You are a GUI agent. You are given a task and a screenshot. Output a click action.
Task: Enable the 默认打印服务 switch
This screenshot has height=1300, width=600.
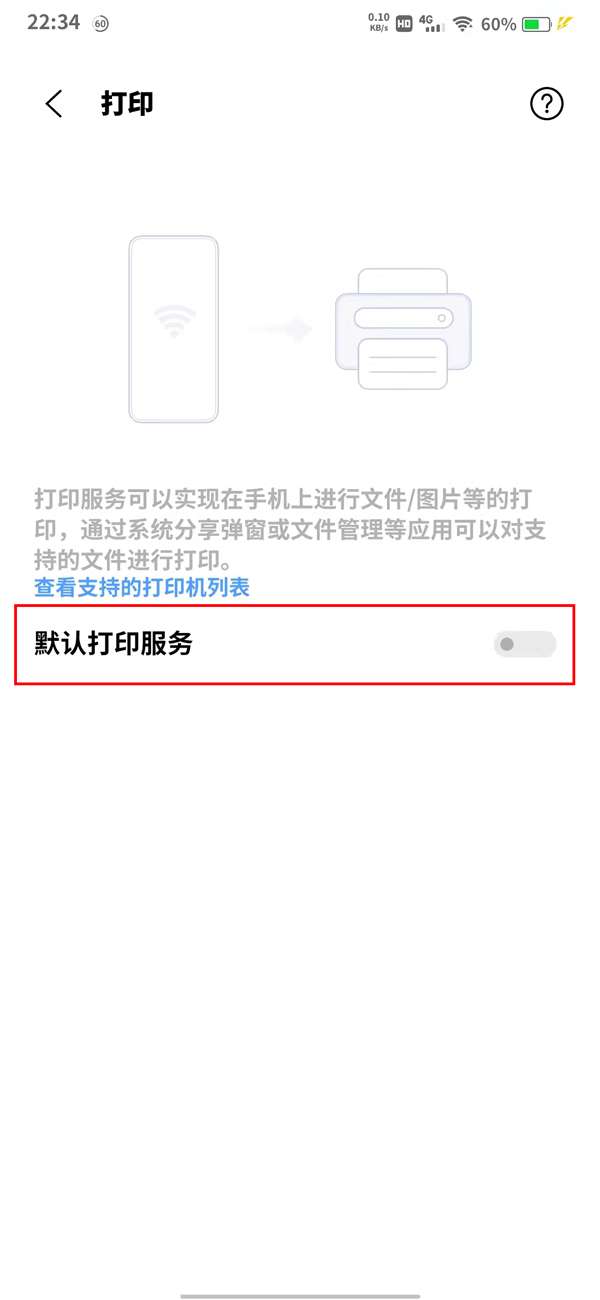point(524,645)
